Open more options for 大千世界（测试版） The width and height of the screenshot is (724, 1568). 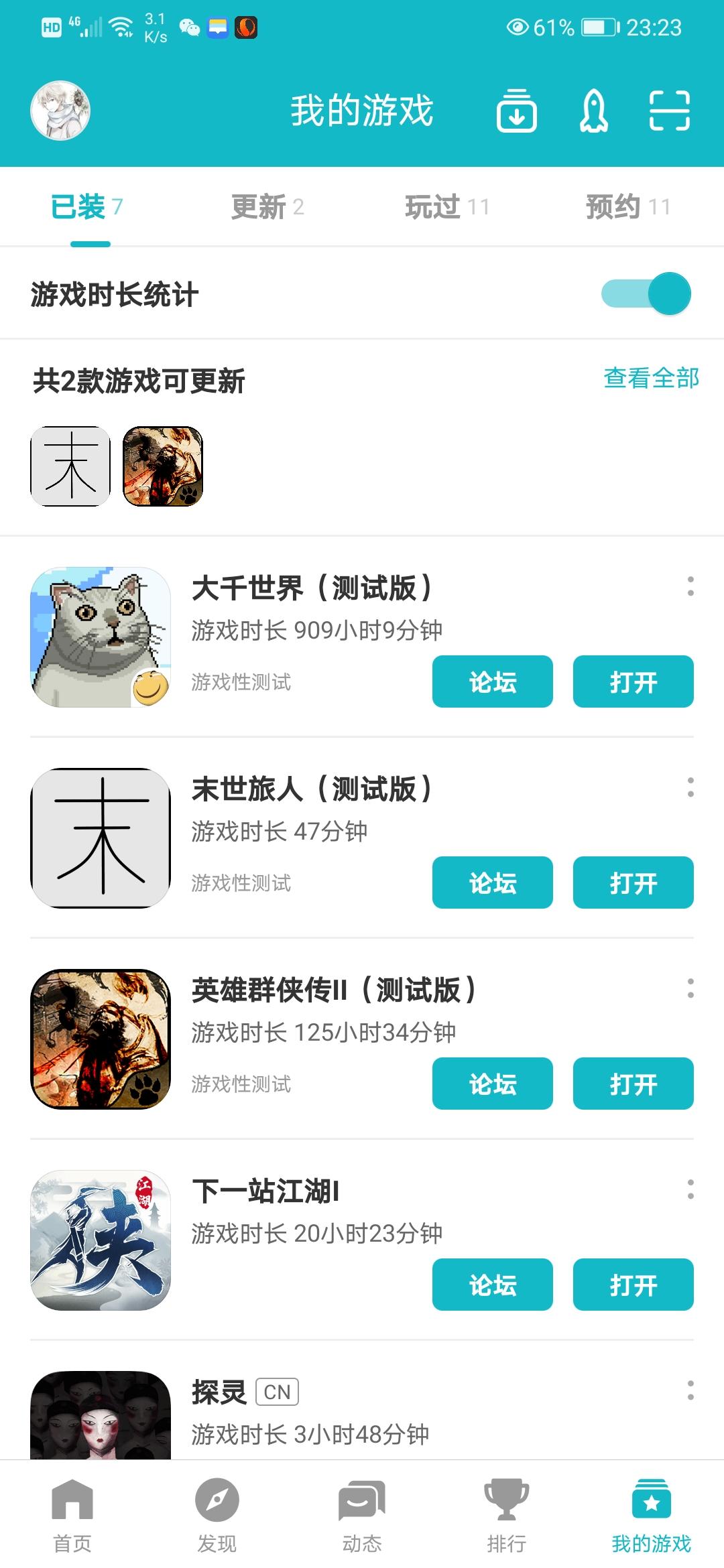point(690,586)
